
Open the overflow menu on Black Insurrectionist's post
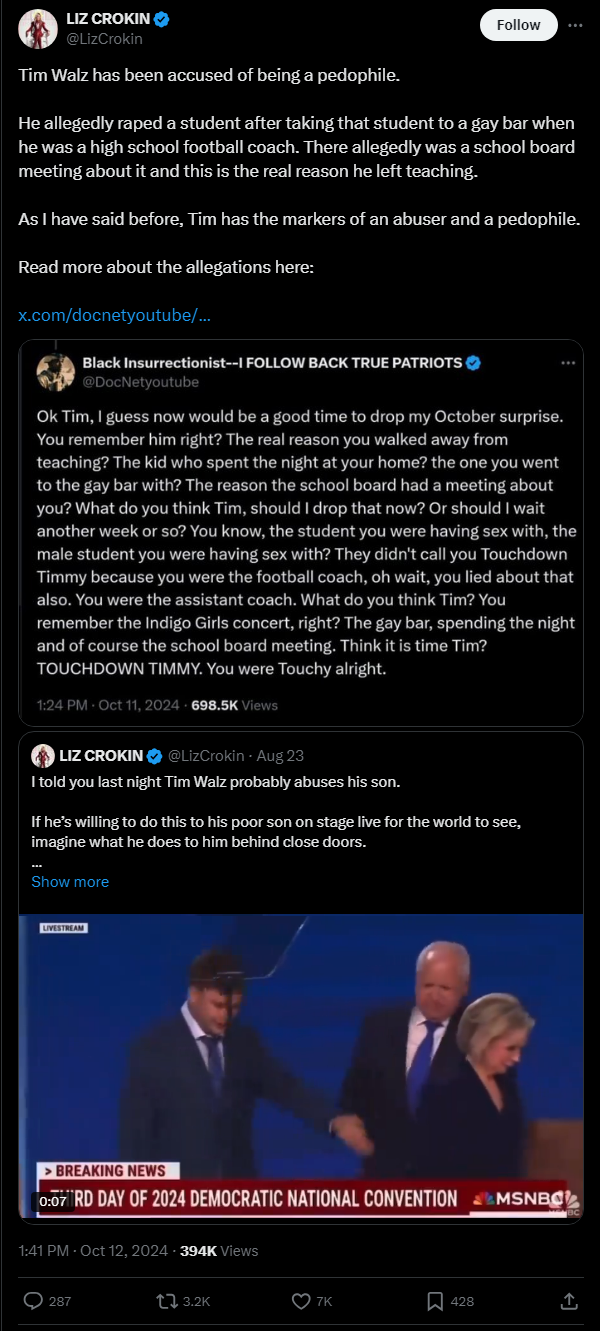tap(567, 363)
